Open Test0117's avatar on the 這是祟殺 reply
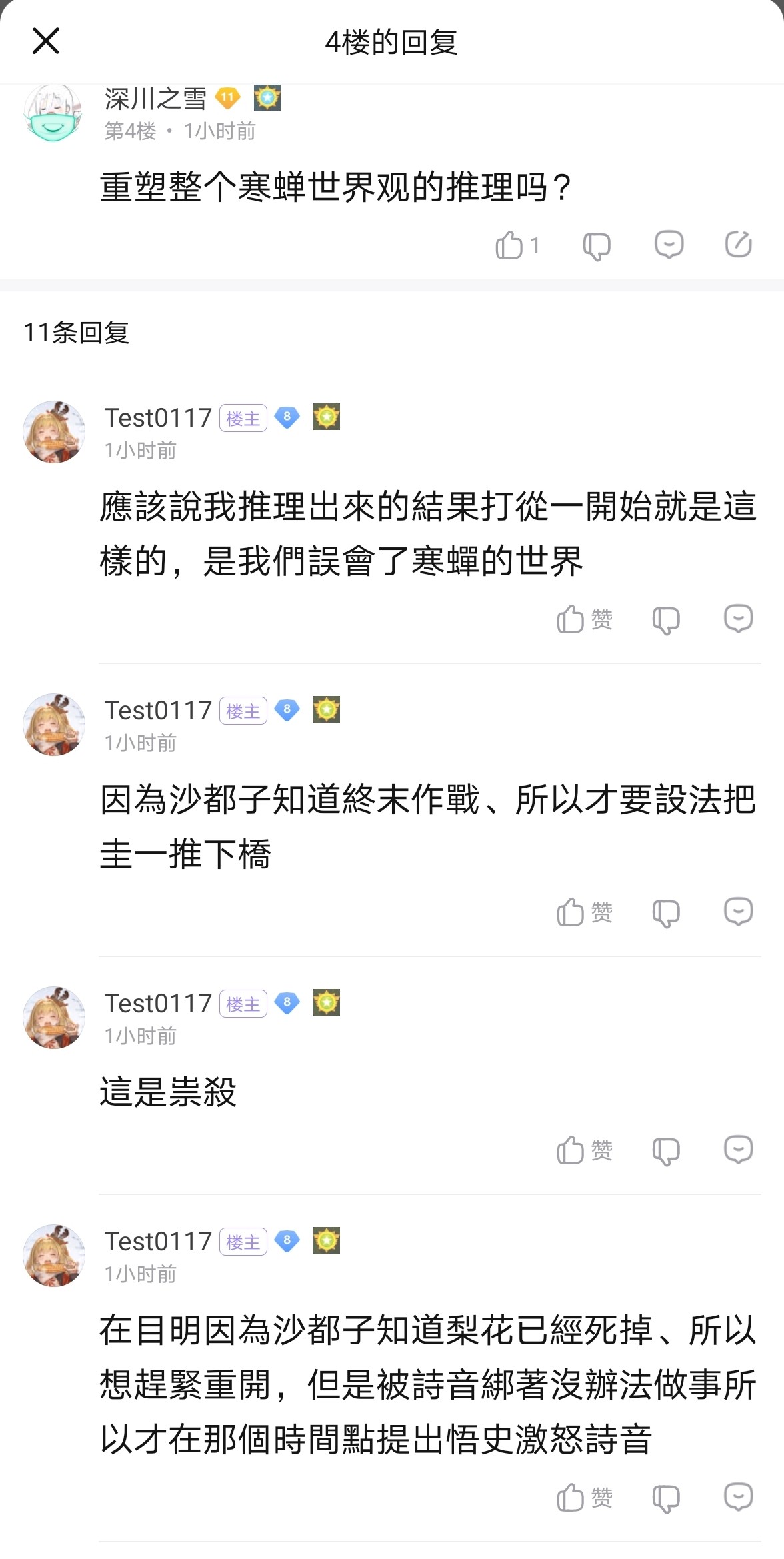 coord(54,1018)
